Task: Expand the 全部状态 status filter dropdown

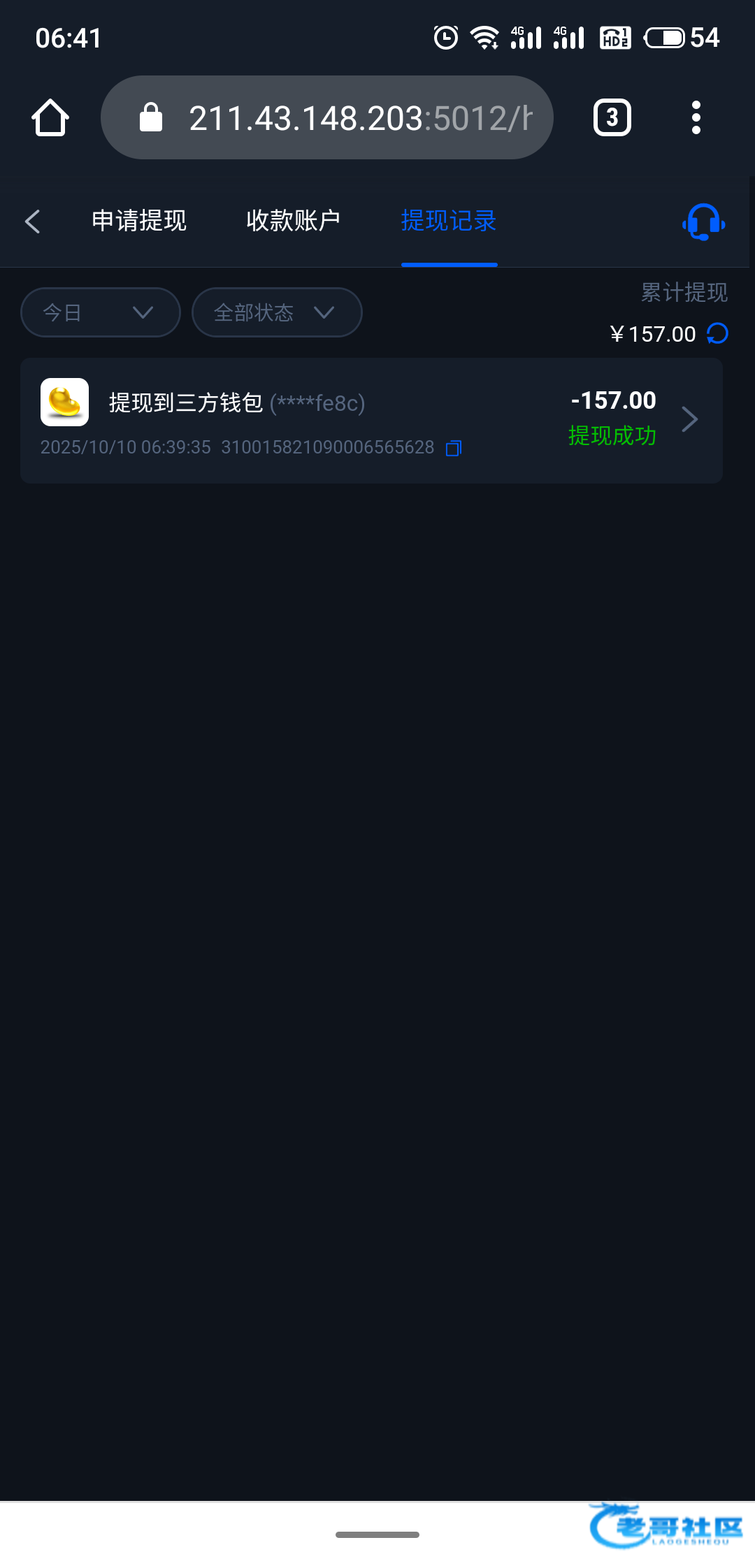Action: point(277,312)
